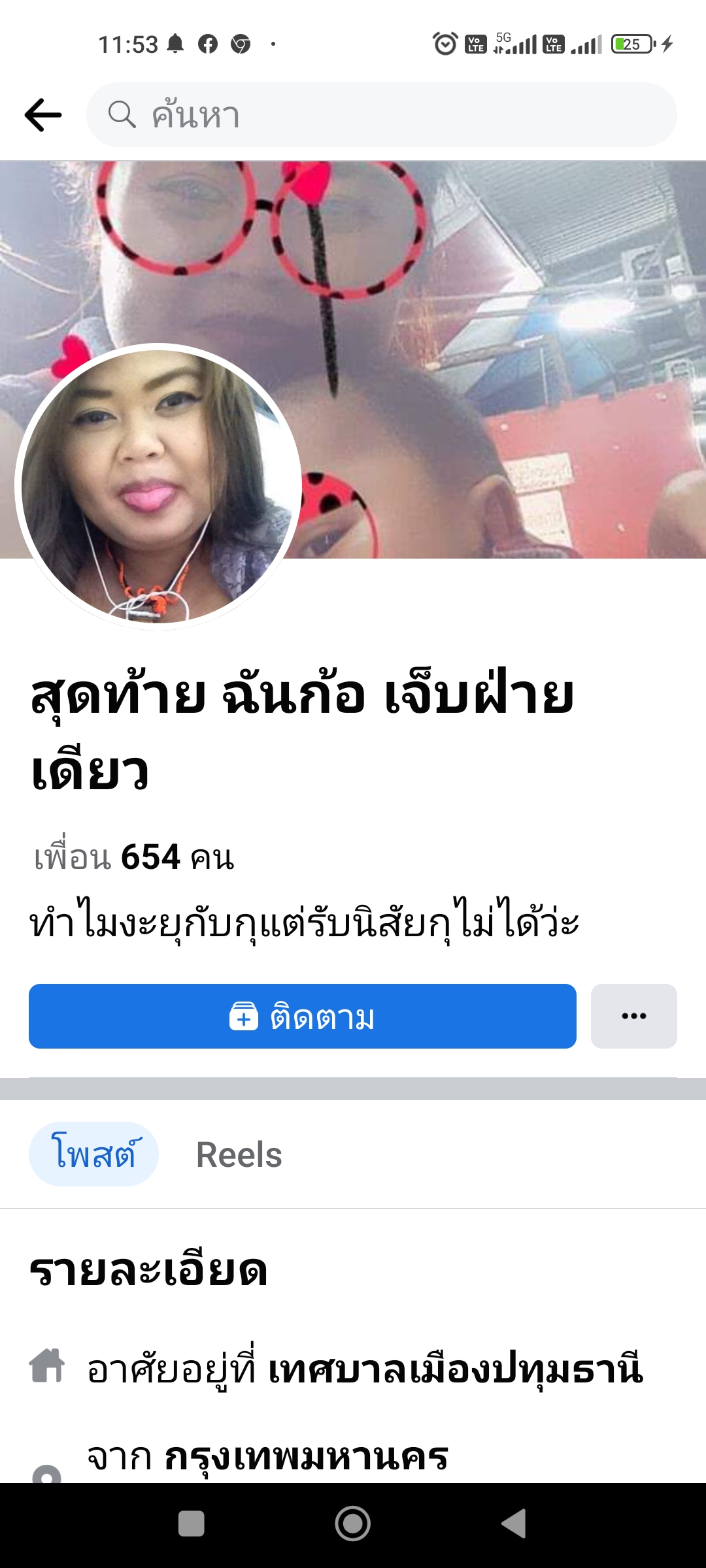Go back using the top-left arrow
Viewport: 706px width, 1568px height.
[43, 115]
